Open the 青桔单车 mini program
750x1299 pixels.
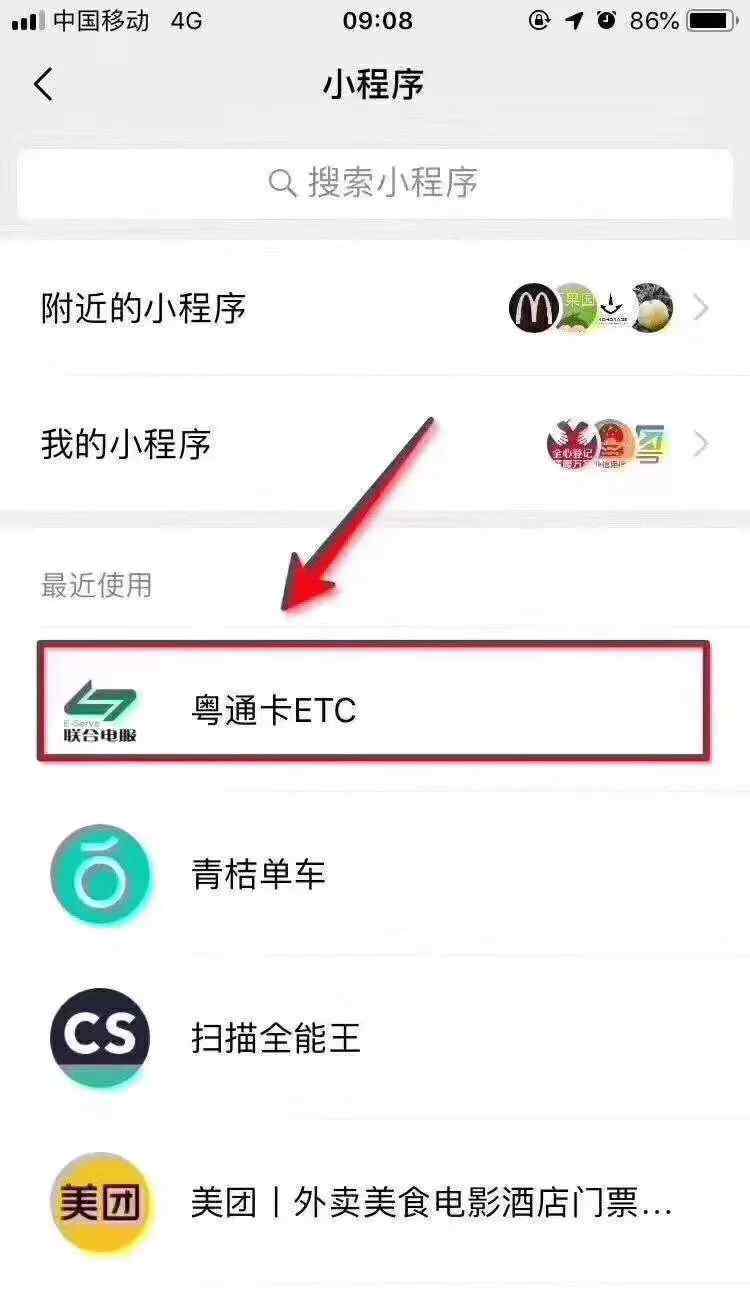tap(375, 875)
